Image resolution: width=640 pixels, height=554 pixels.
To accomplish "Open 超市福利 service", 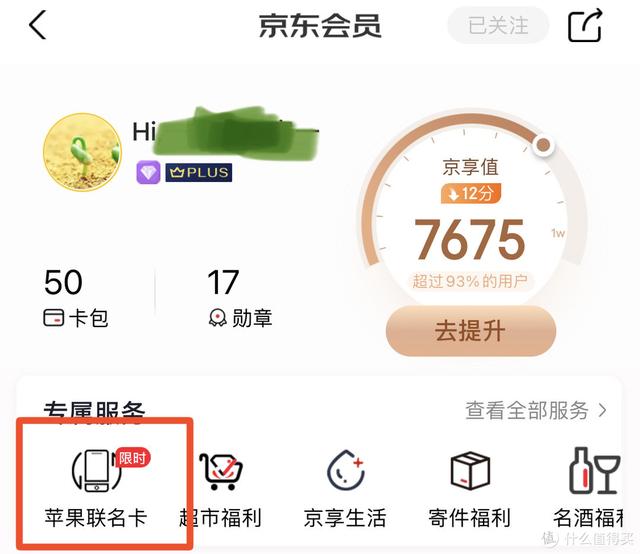I will (220, 487).
